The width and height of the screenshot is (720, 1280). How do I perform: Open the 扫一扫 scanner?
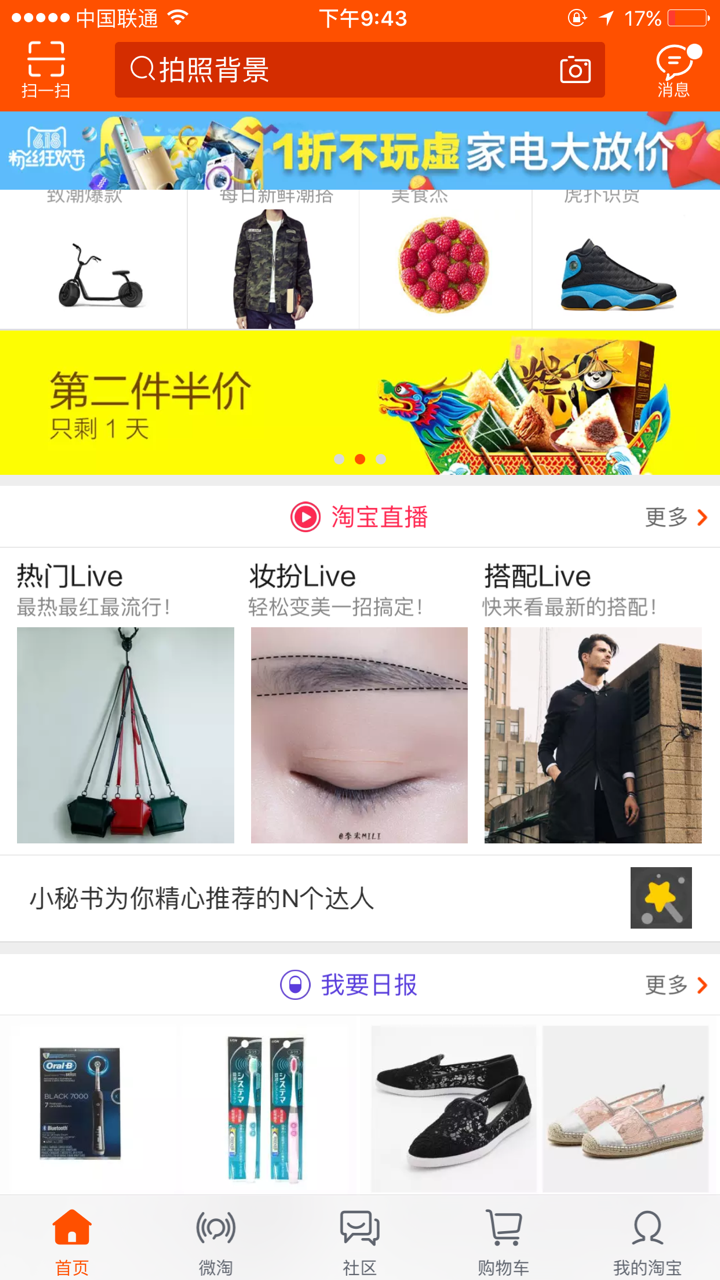pos(46,70)
